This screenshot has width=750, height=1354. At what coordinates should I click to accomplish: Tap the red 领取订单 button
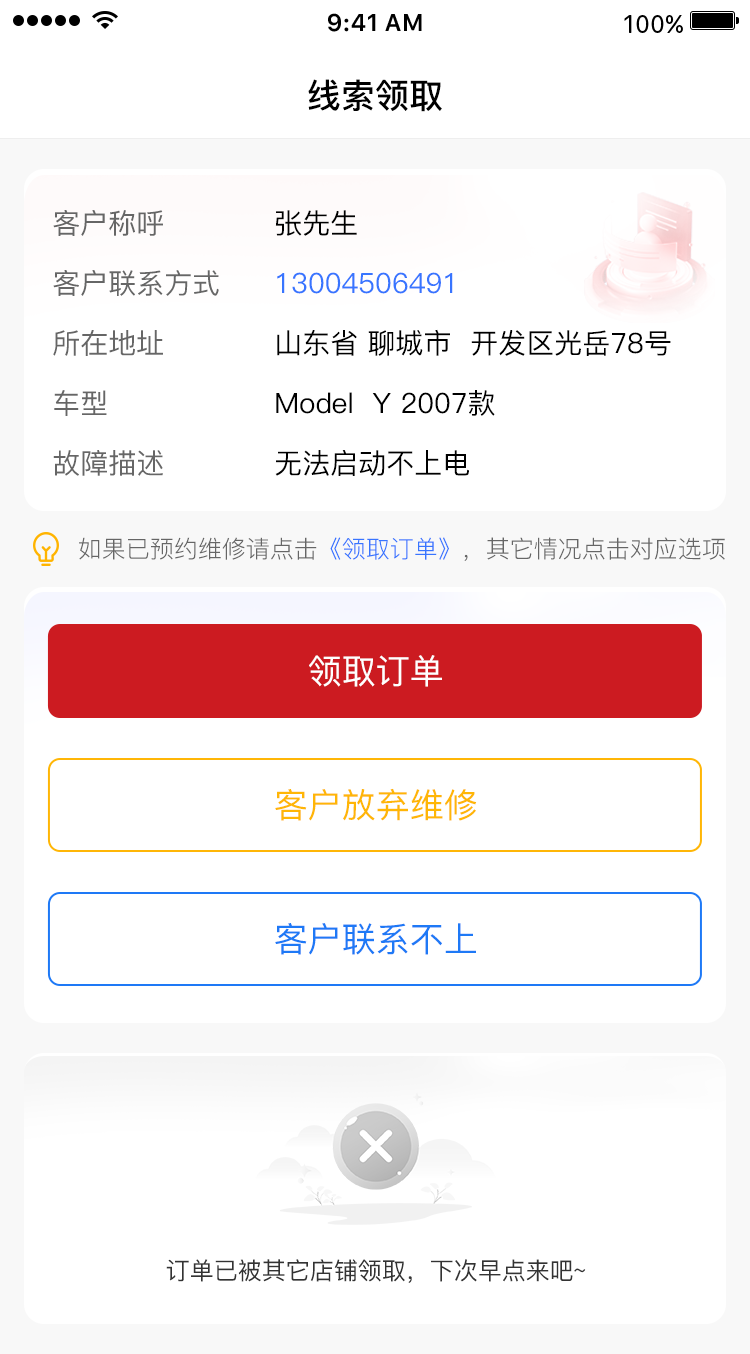375,671
